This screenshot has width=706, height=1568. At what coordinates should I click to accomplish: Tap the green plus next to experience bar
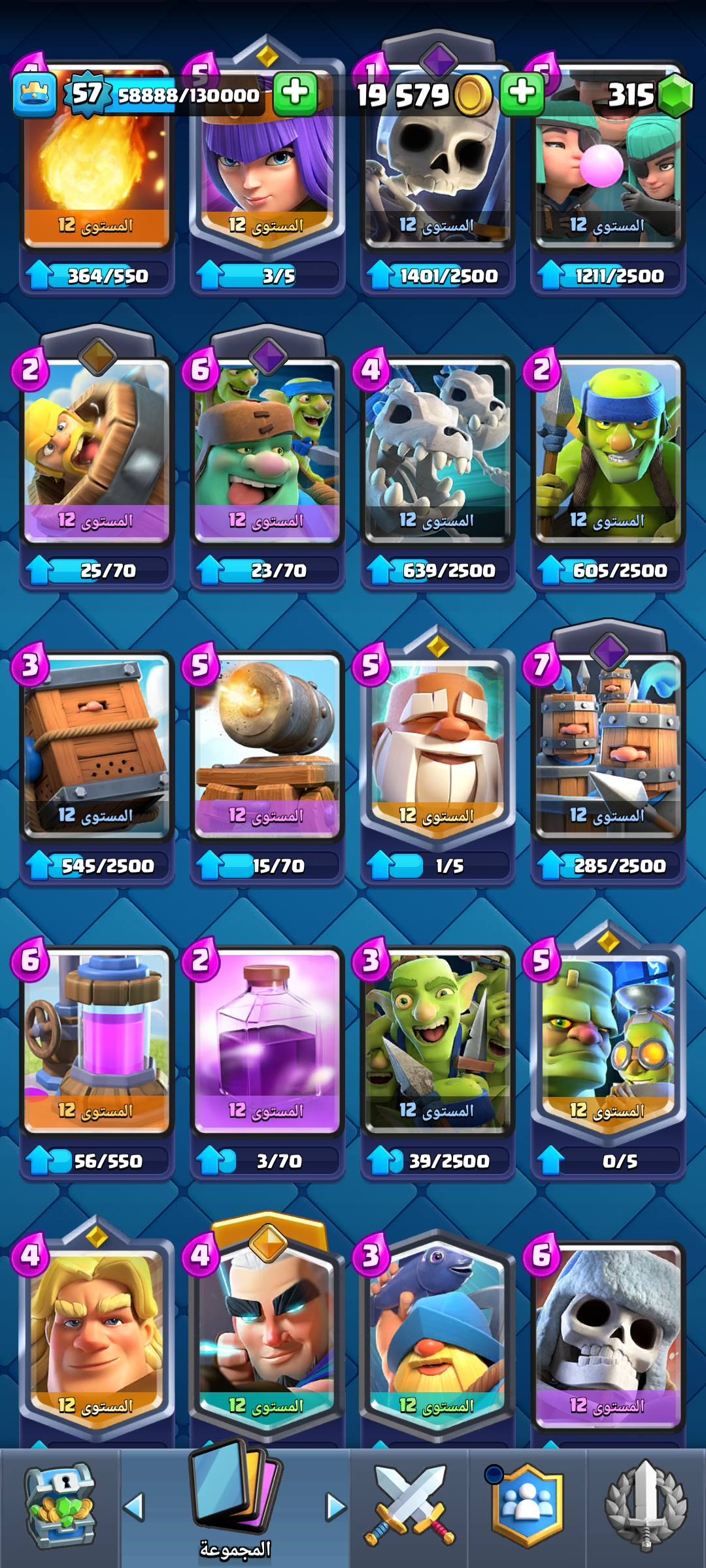click(x=295, y=93)
